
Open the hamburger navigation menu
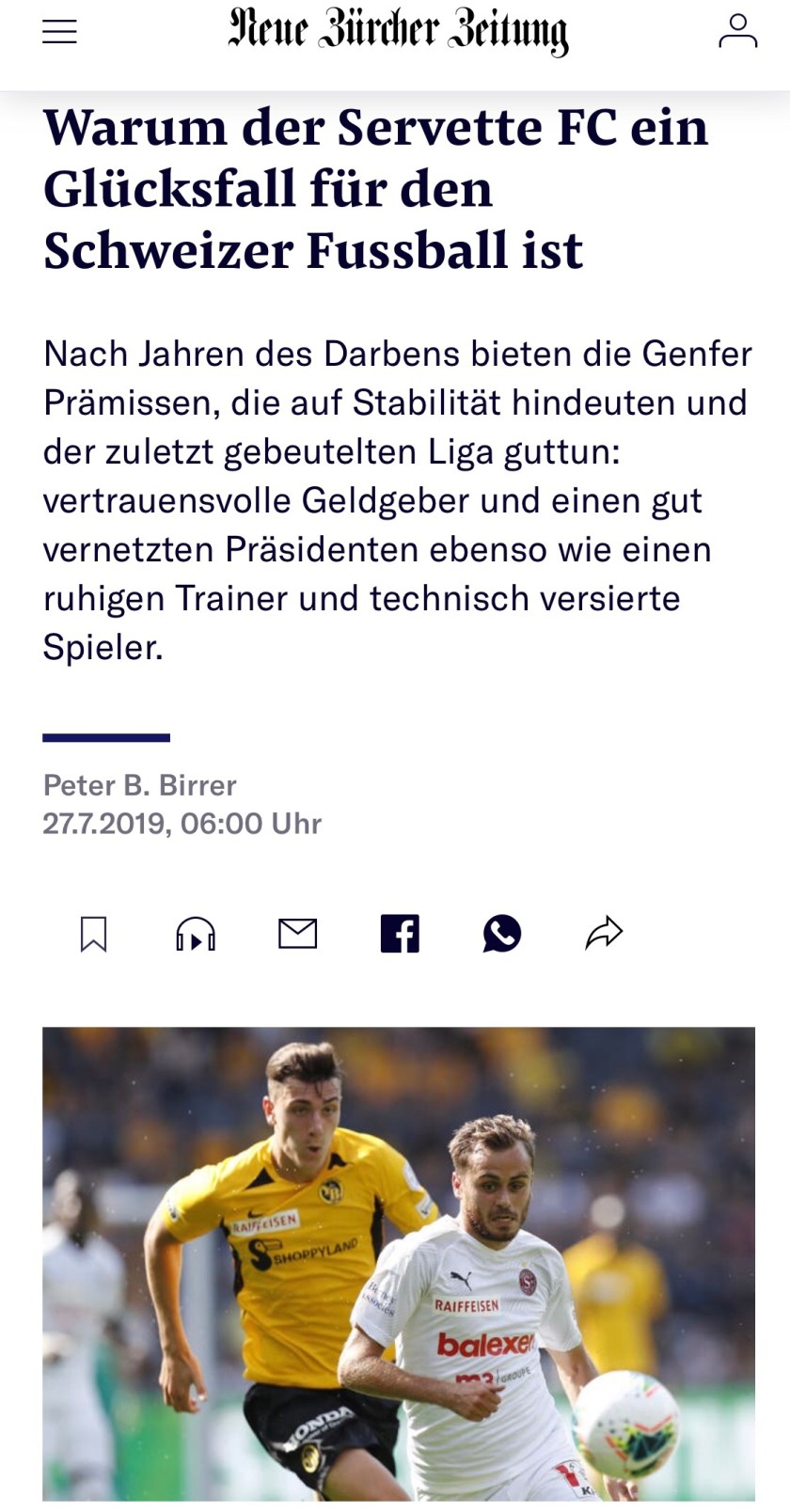[59, 32]
